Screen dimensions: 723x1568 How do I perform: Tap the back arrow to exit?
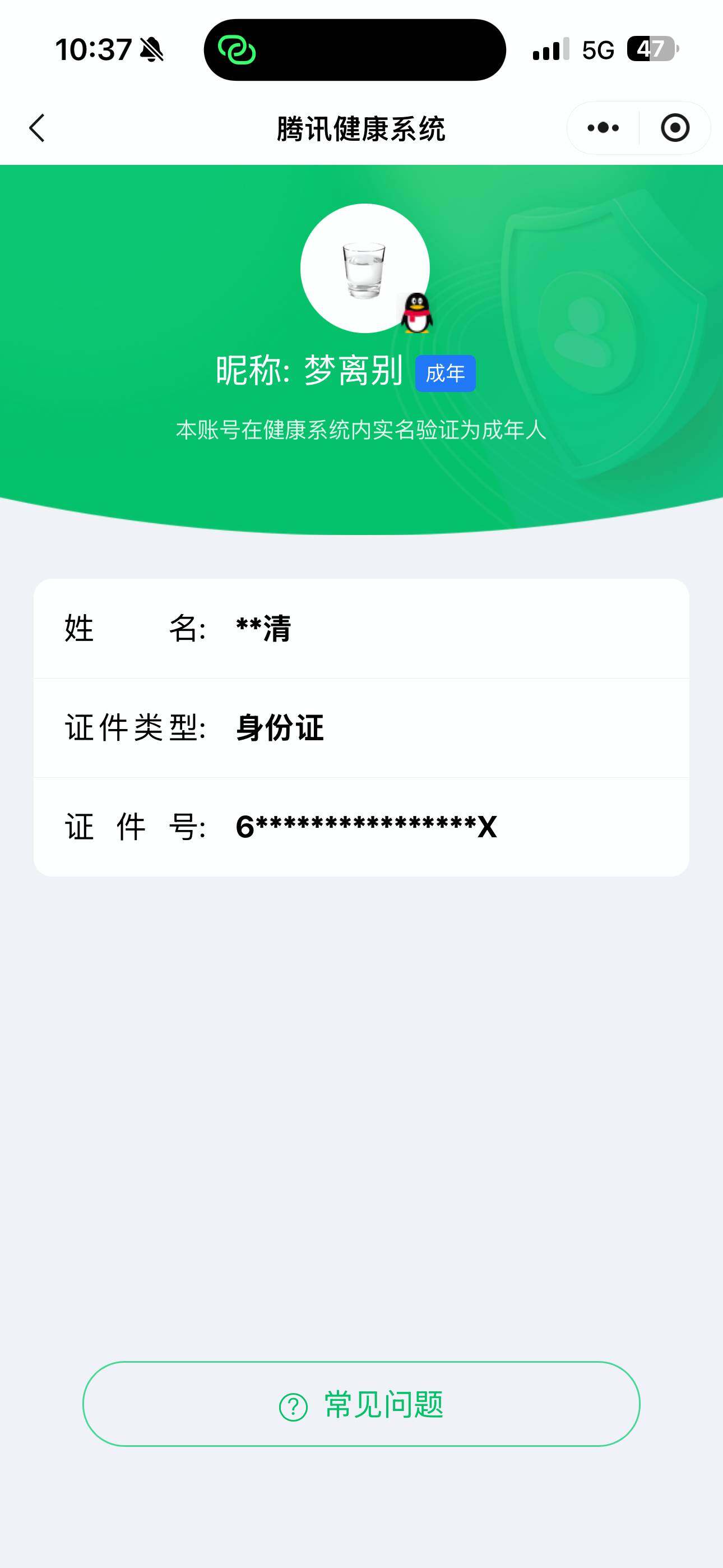[36, 128]
